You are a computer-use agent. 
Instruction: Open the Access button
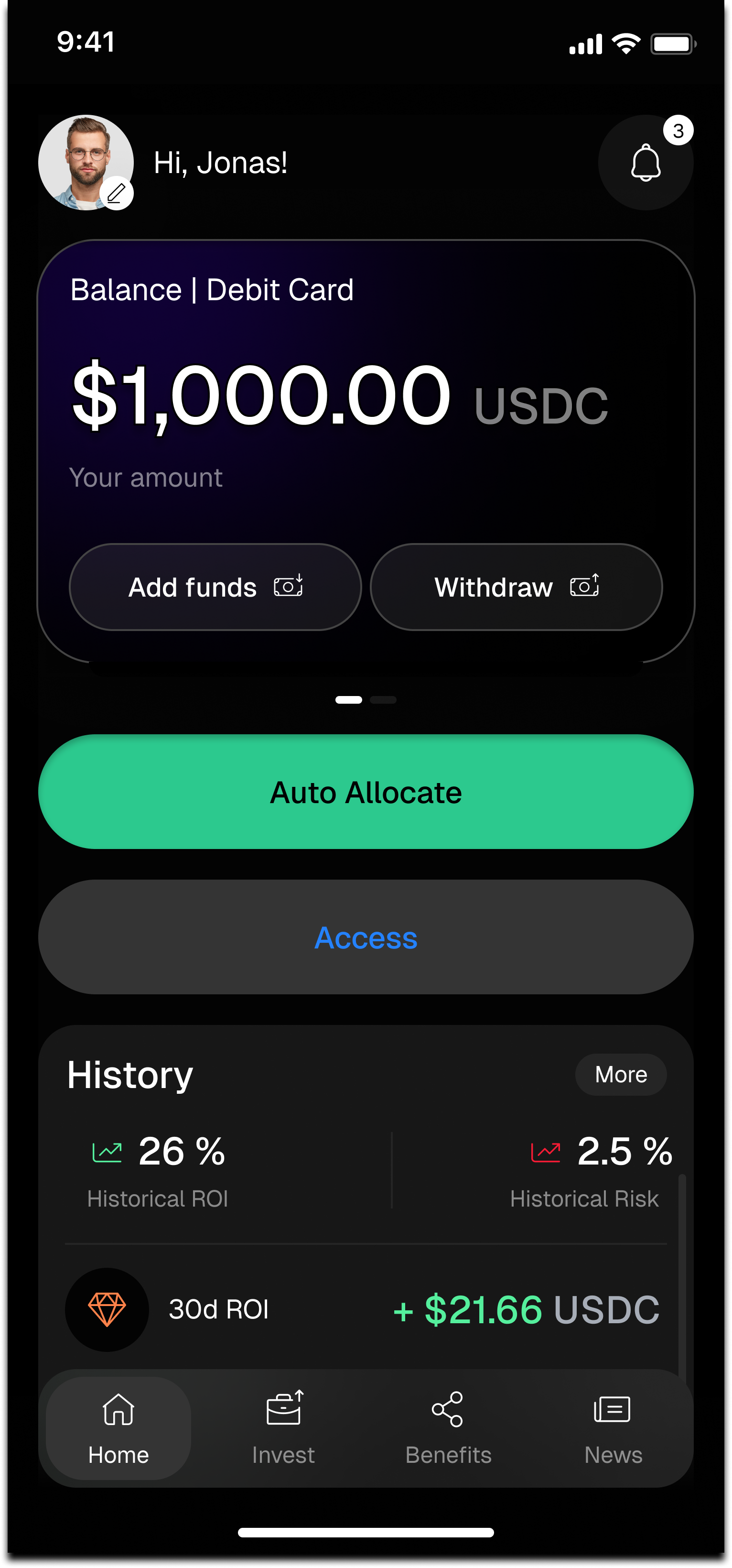coord(366,937)
